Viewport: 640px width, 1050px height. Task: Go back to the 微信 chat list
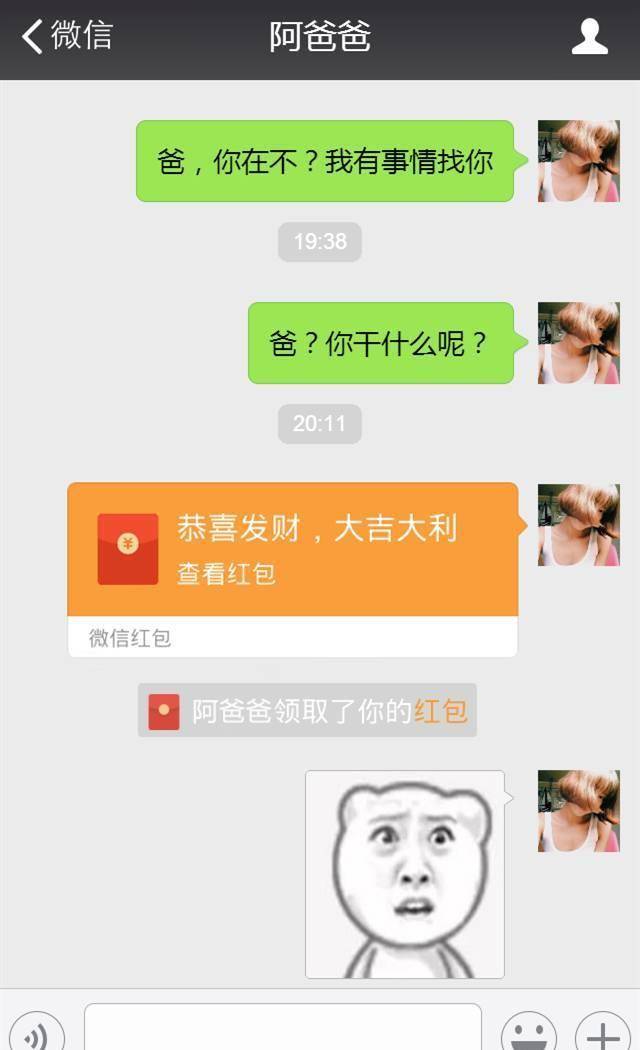click(x=66, y=36)
